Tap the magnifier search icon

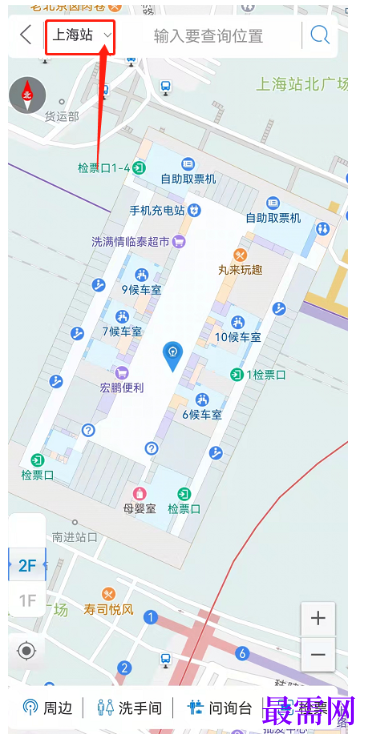pos(320,35)
